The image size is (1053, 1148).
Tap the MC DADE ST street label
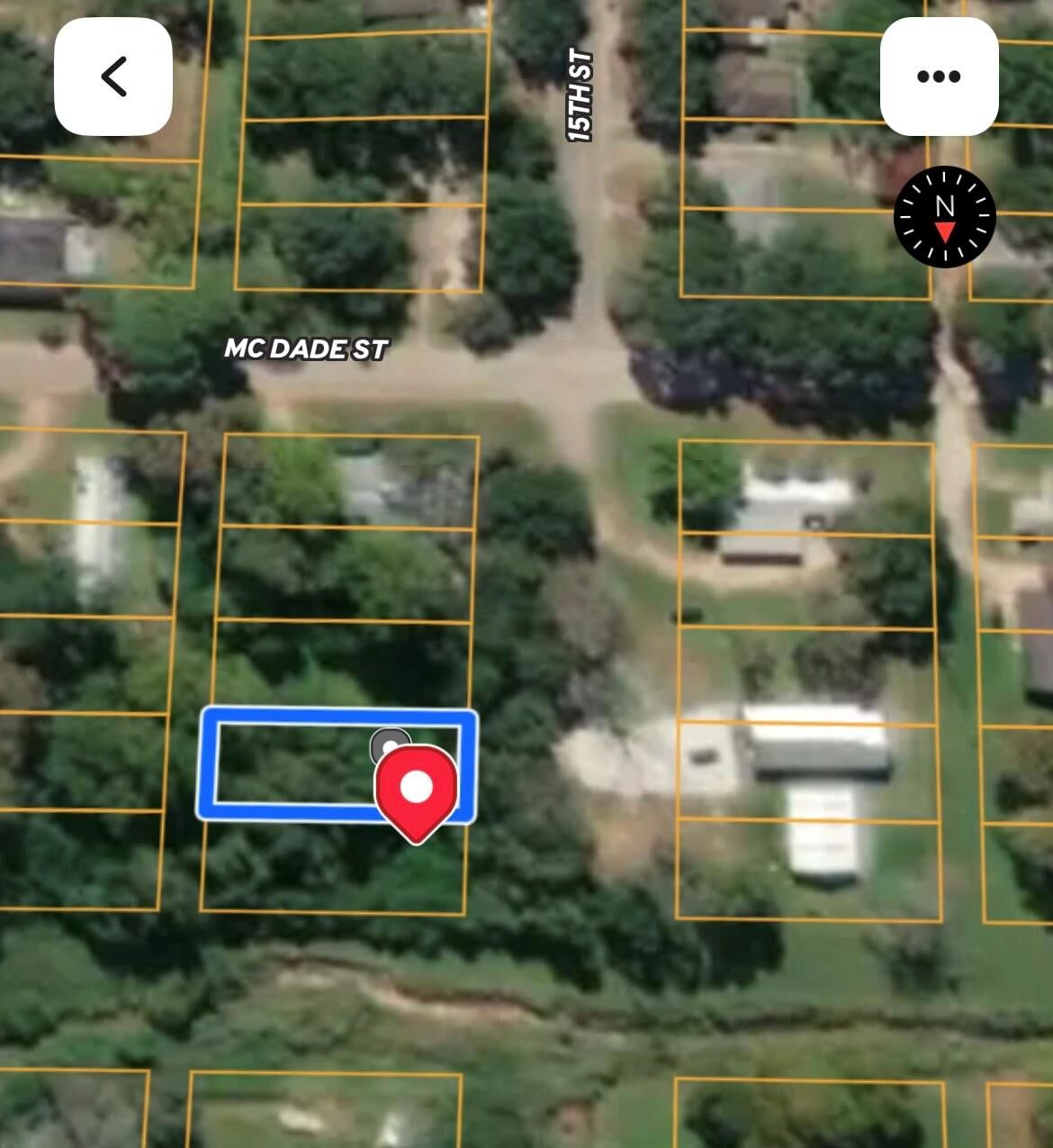click(x=307, y=348)
